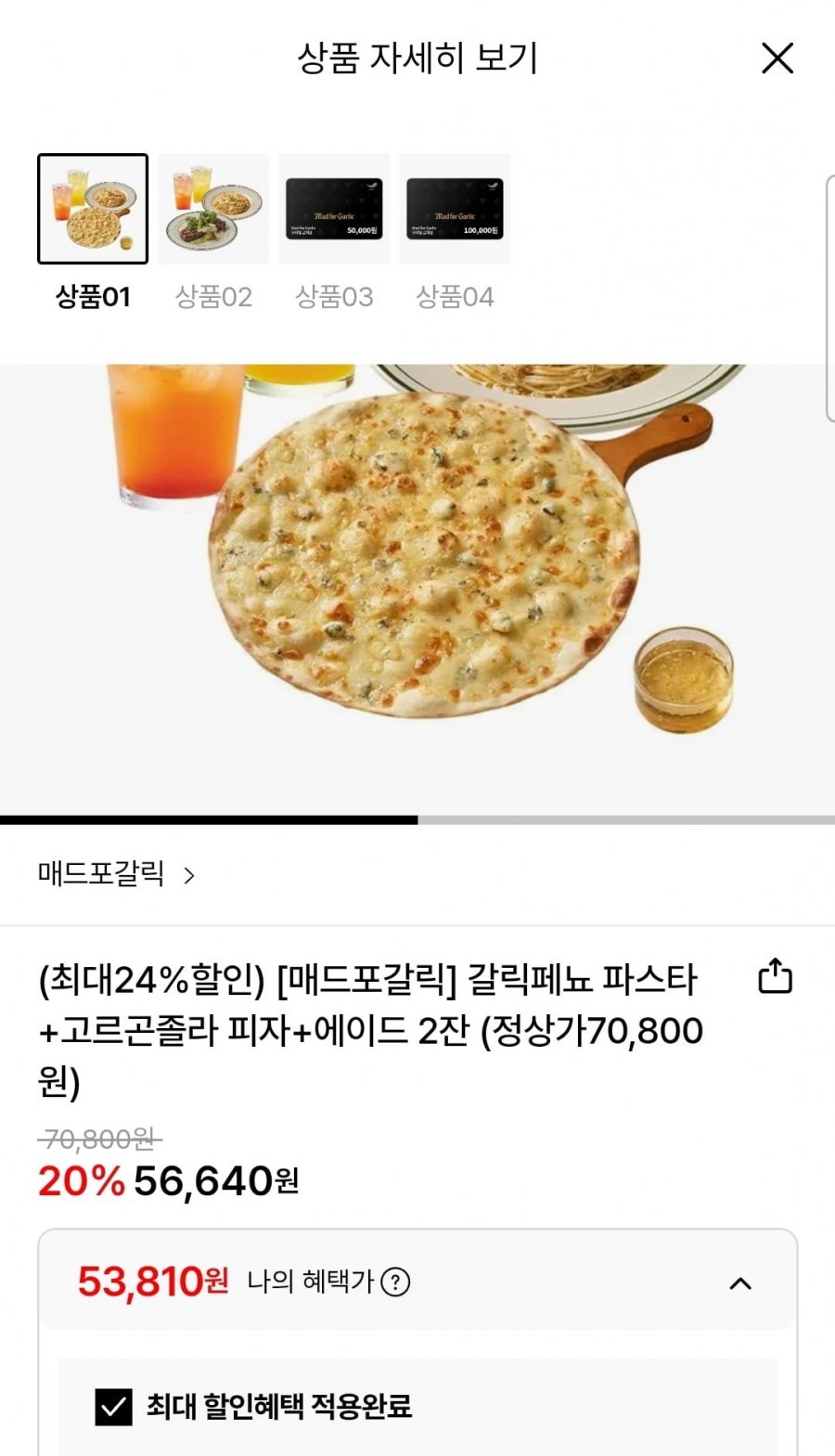
Task: Collapse the 나의 혜택가 benefit details
Action: tap(740, 1283)
